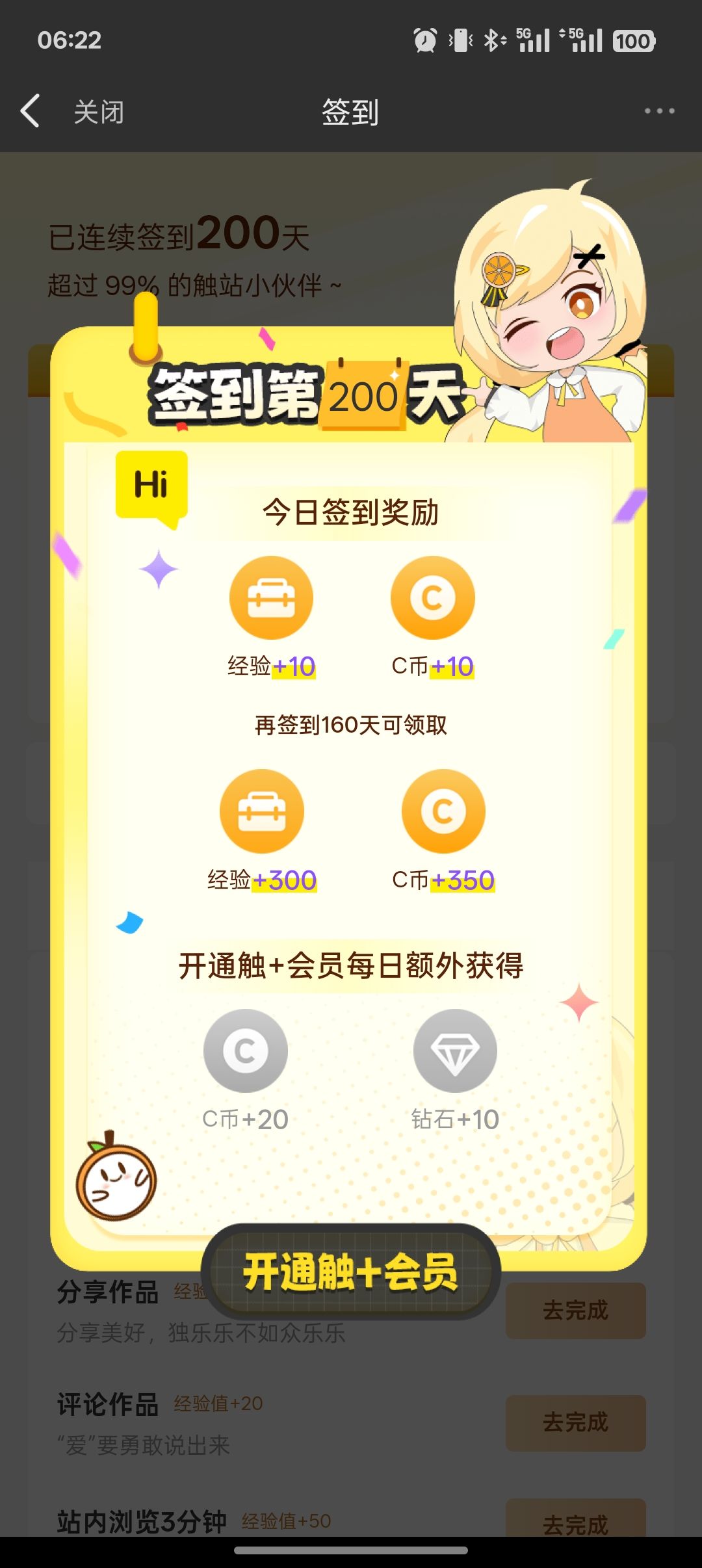
Task: Tap 关闭 to close the page
Action: [98, 112]
